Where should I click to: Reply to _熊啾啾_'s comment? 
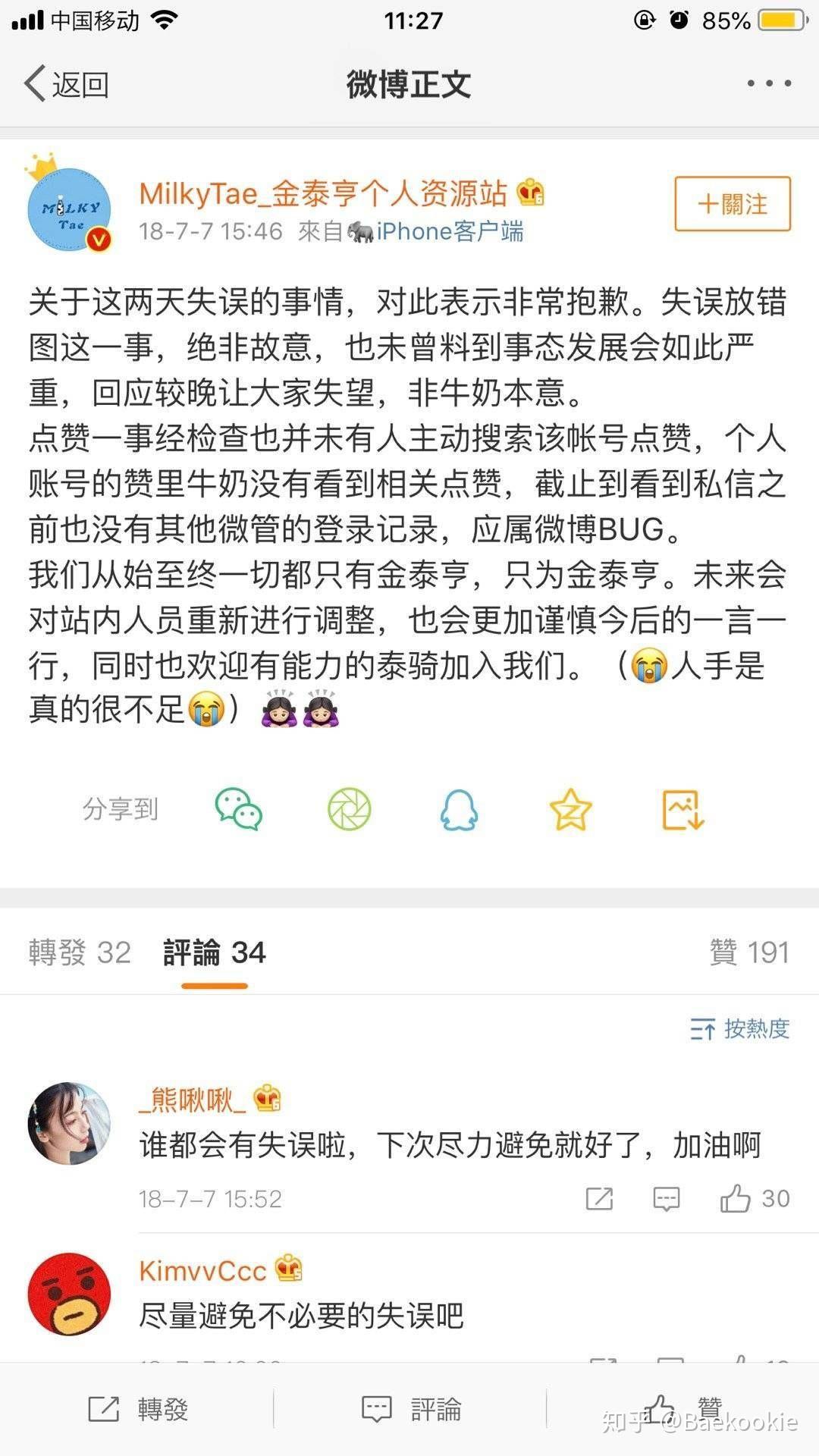[x=667, y=1199]
